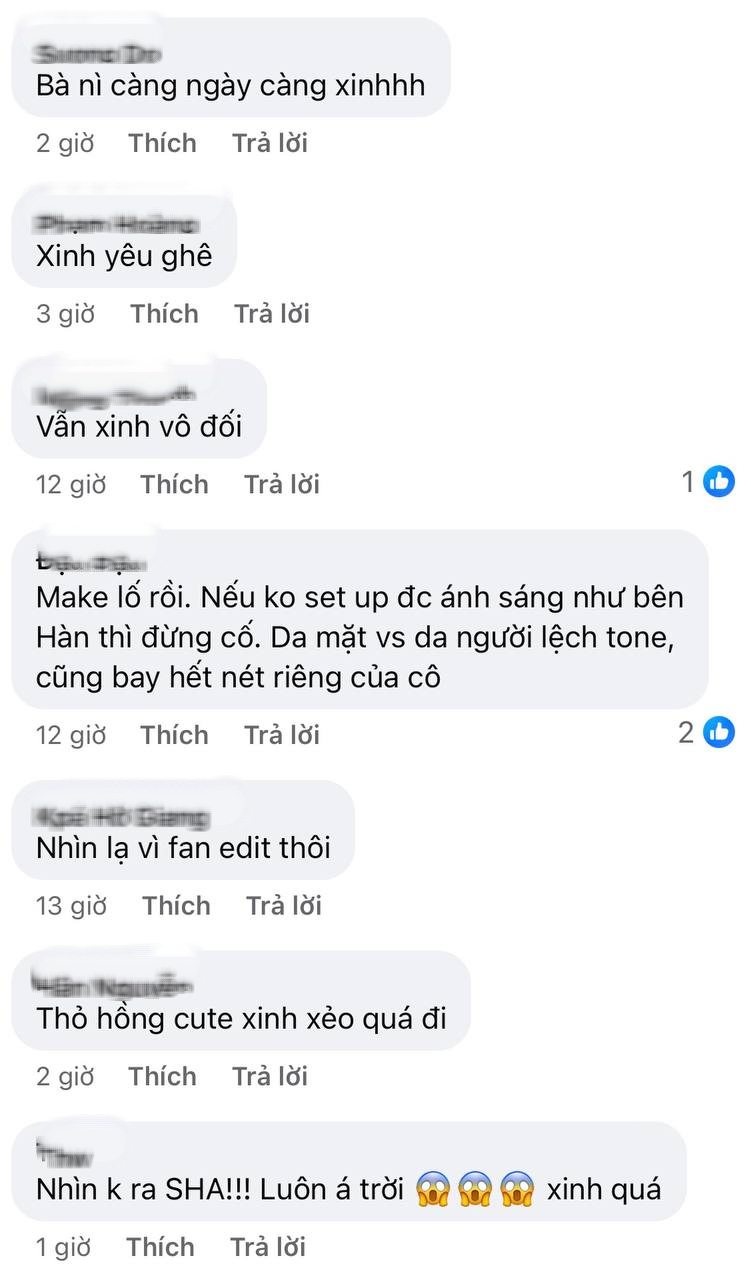
Task: Like the comment 'Bà nì càng ngày càng xinhhh'
Action: tap(162, 143)
